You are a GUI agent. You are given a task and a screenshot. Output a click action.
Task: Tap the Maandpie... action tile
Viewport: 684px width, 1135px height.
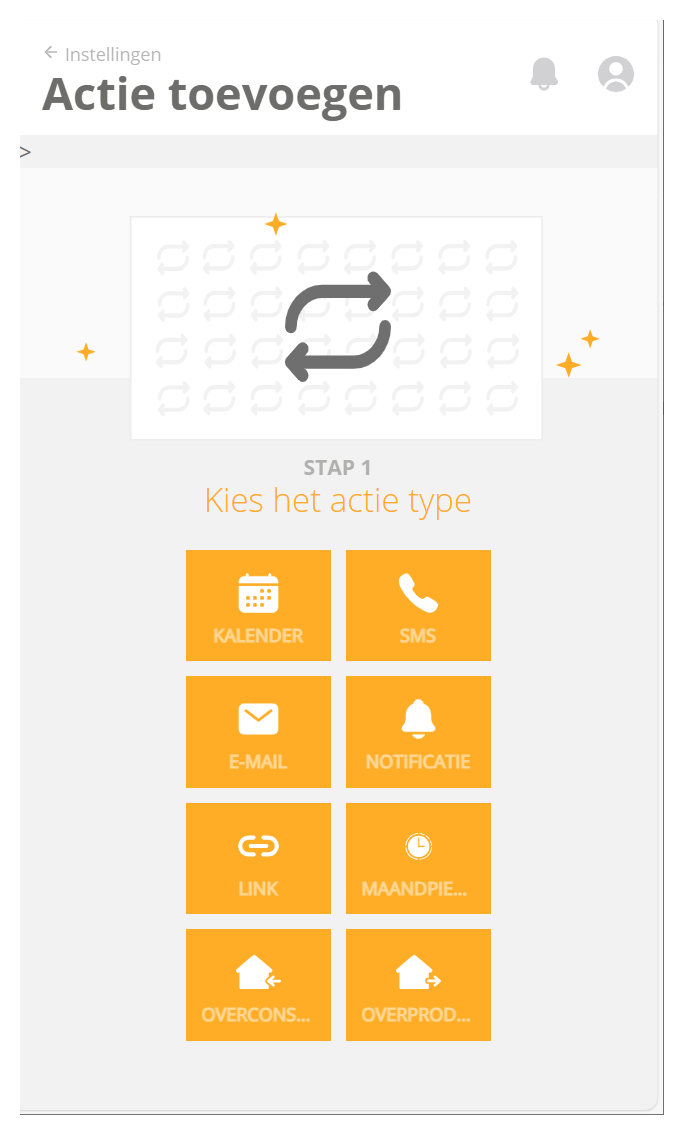(418, 858)
